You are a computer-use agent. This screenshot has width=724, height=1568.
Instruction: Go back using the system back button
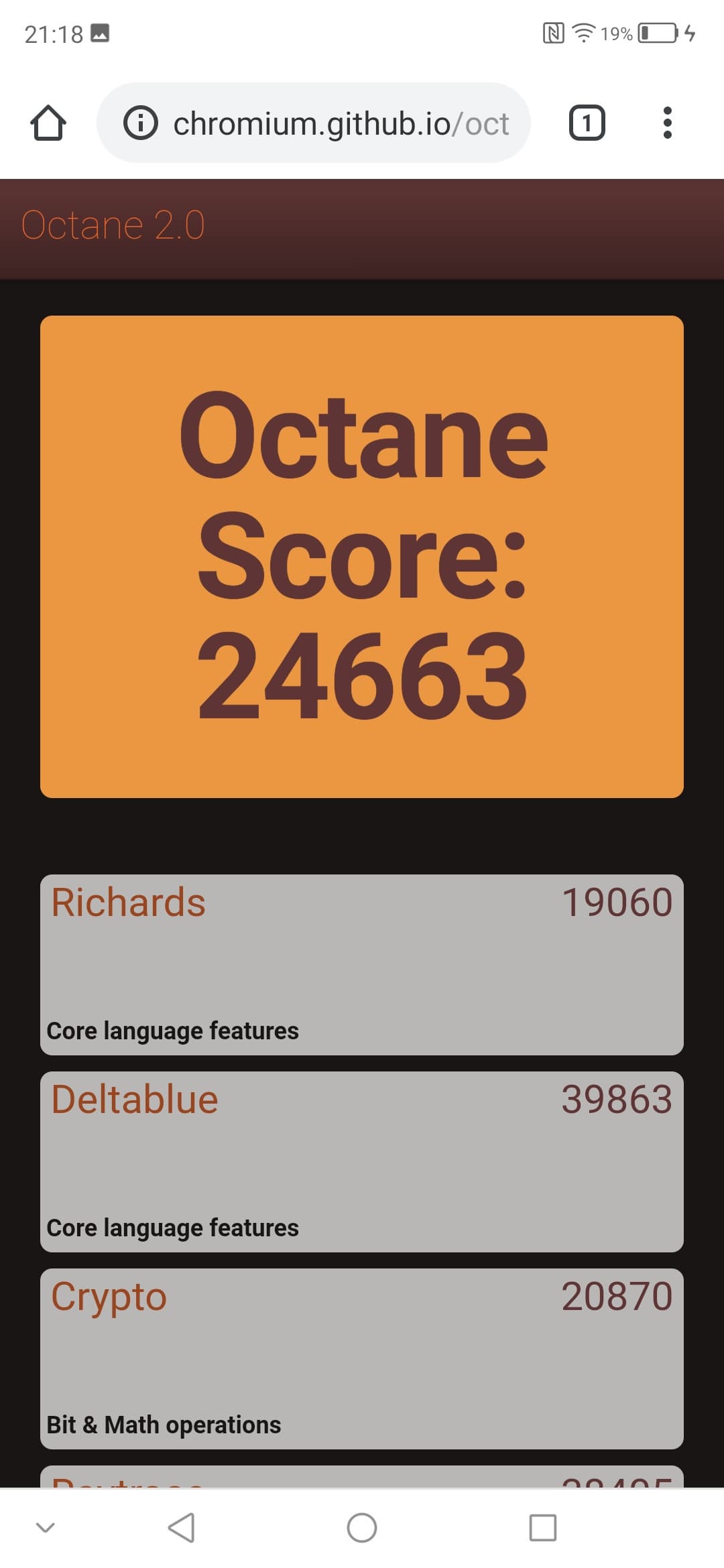[x=181, y=1527]
